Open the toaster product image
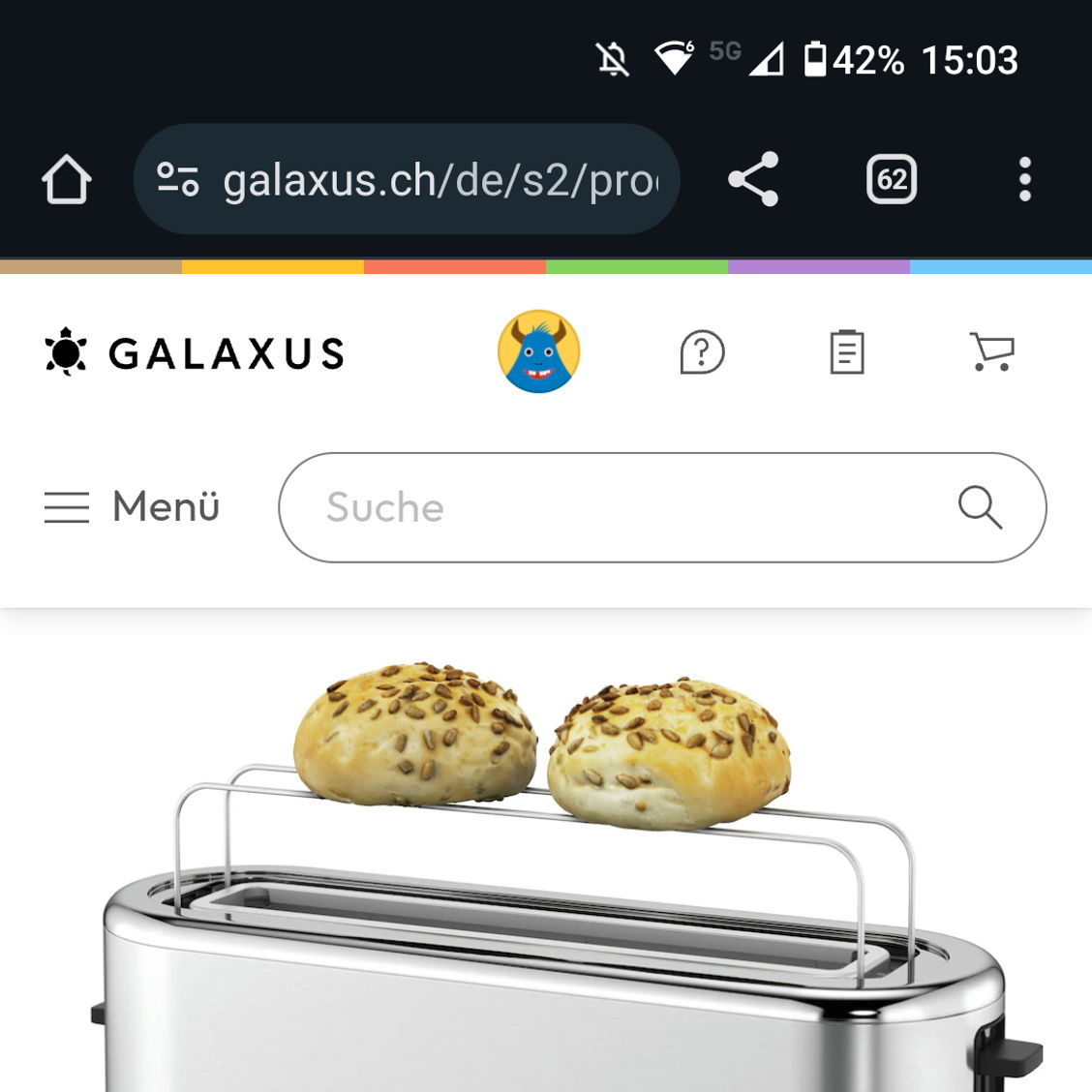 546,871
